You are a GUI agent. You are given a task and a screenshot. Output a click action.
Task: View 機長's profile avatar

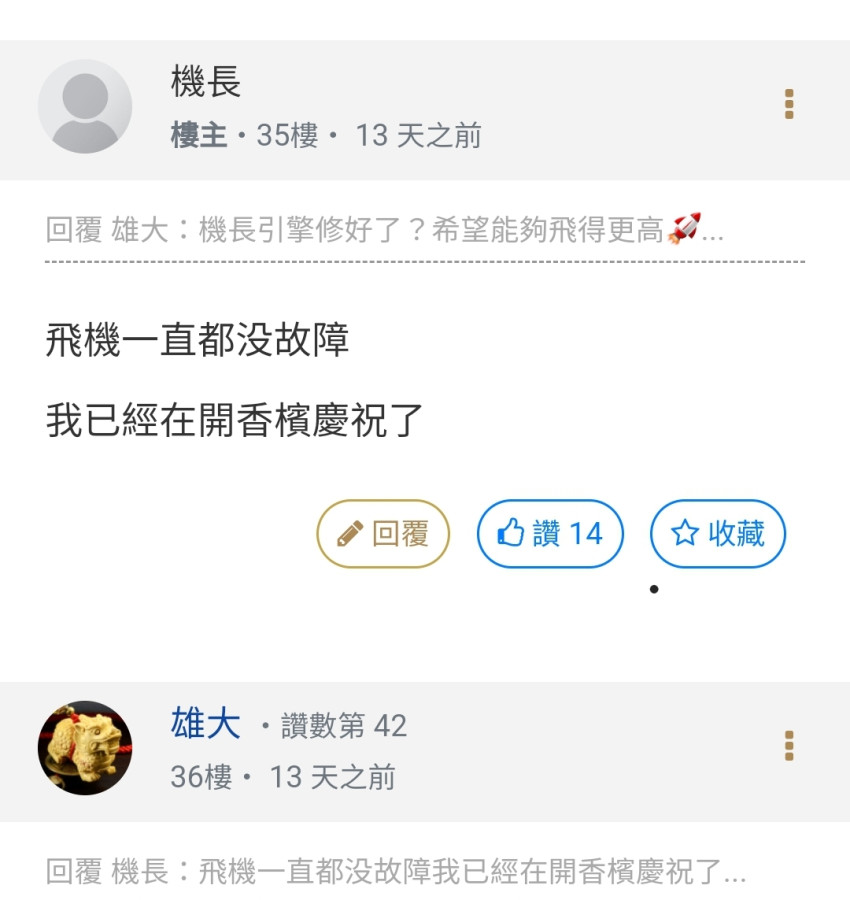85,106
